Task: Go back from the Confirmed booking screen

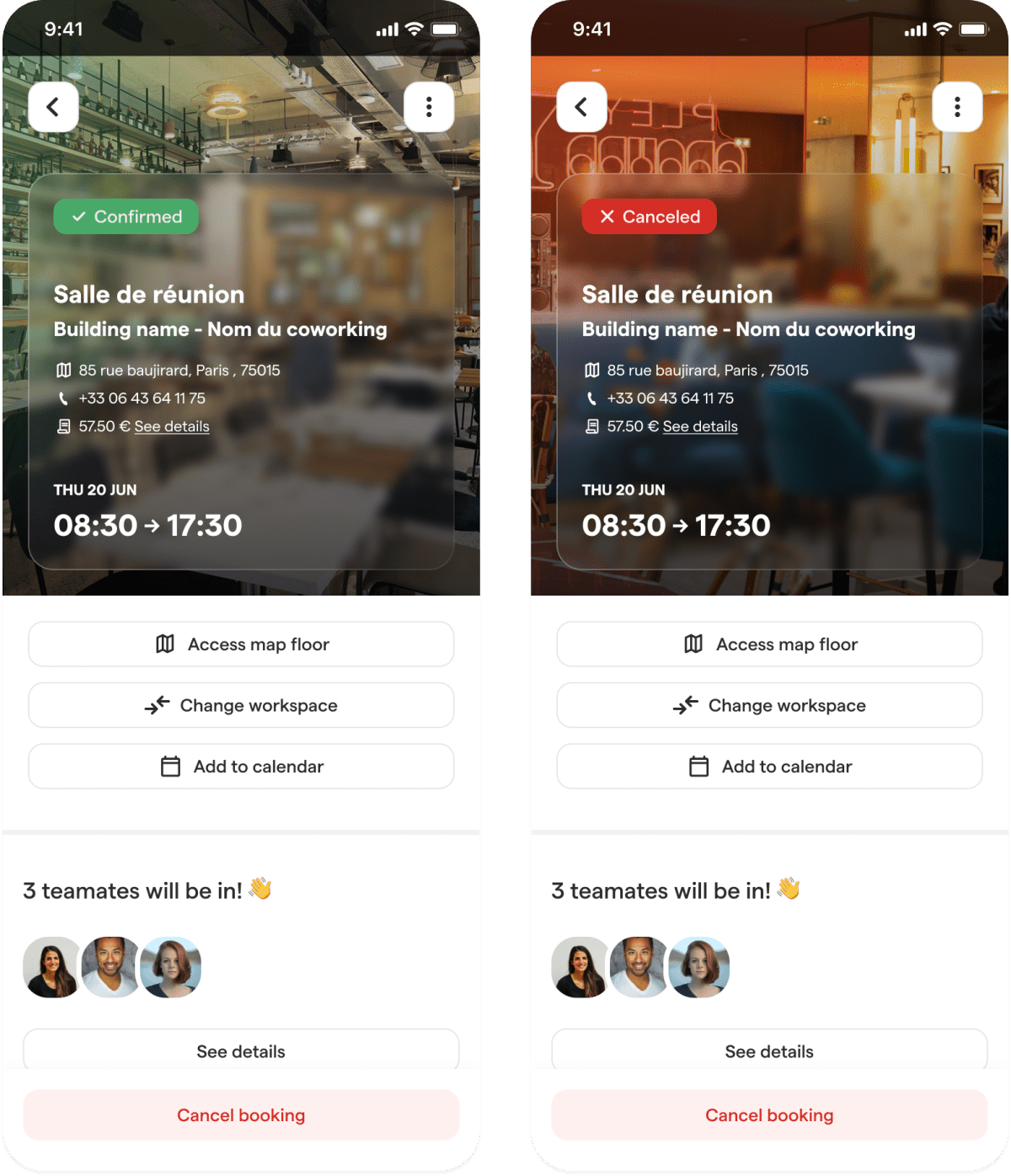Action: coord(53,107)
